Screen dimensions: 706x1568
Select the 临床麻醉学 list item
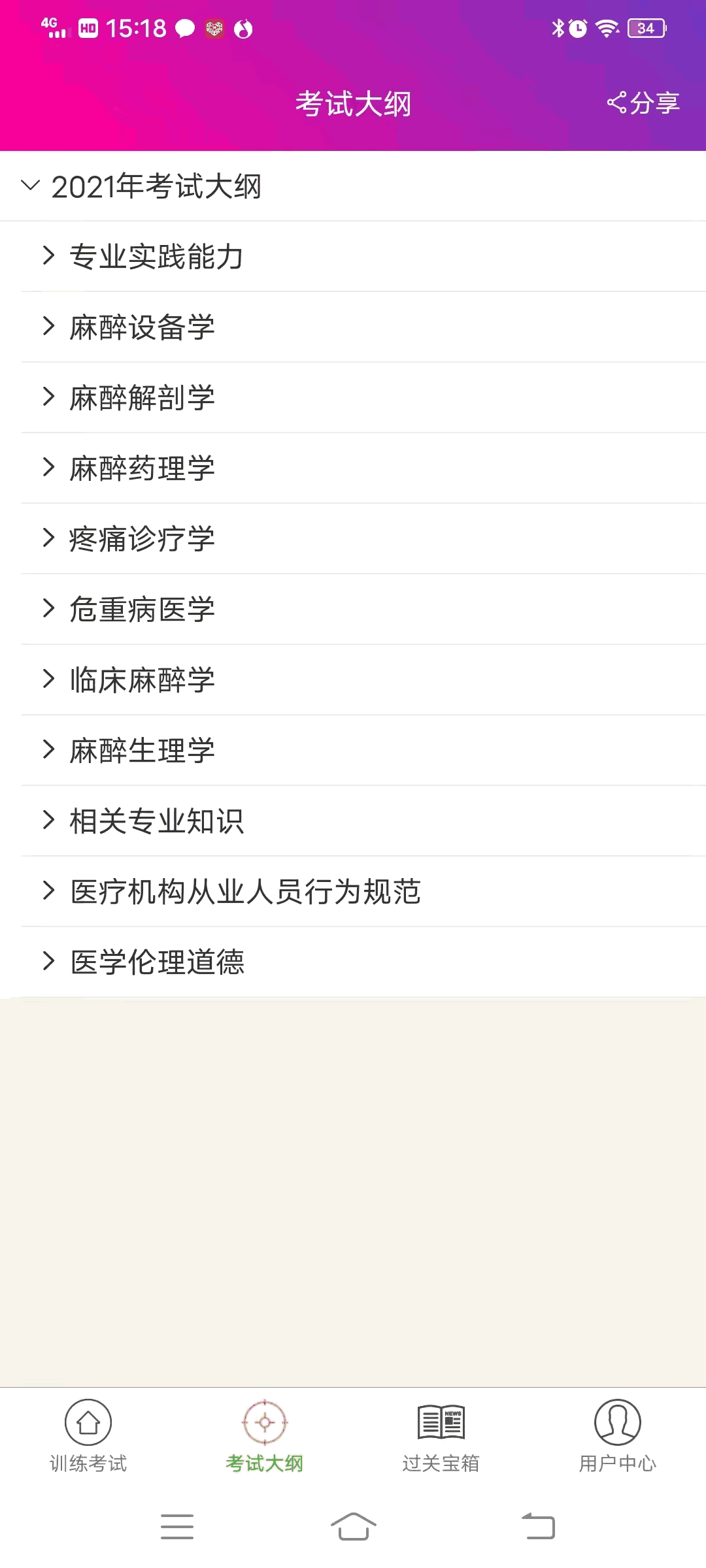[x=143, y=679]
